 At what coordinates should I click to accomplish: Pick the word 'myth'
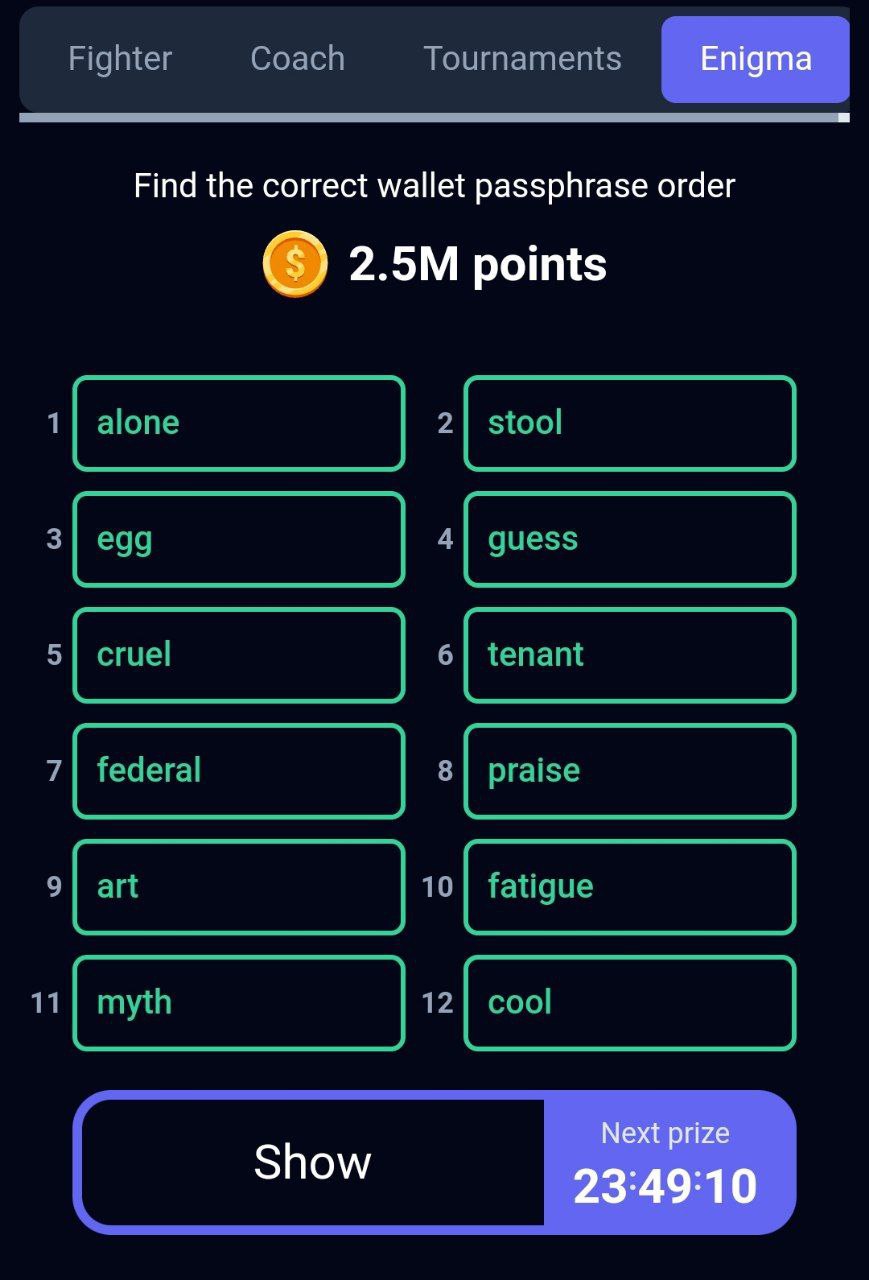(239, 1003)
